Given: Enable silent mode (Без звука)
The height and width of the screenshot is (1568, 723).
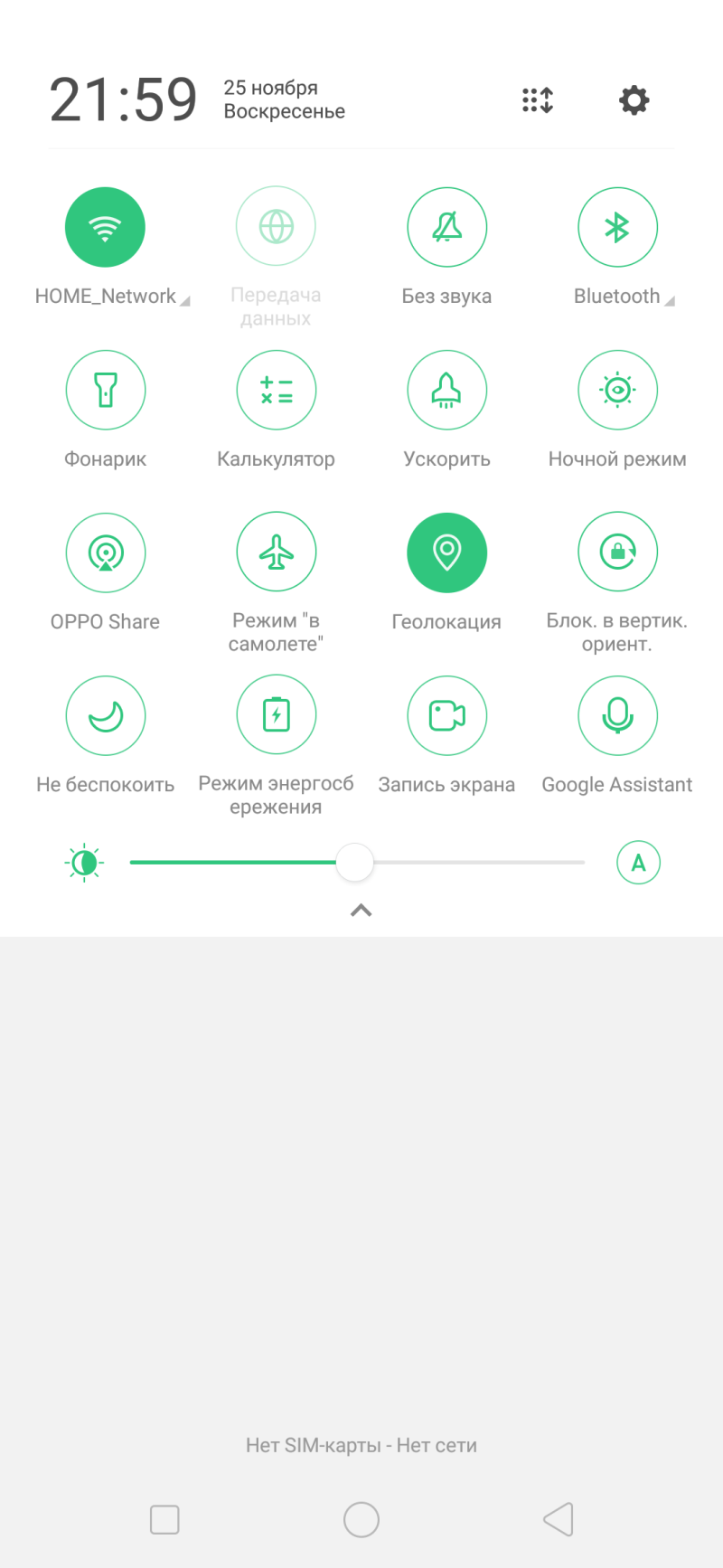Looking at the screenshot, I should tap(447, 227).
